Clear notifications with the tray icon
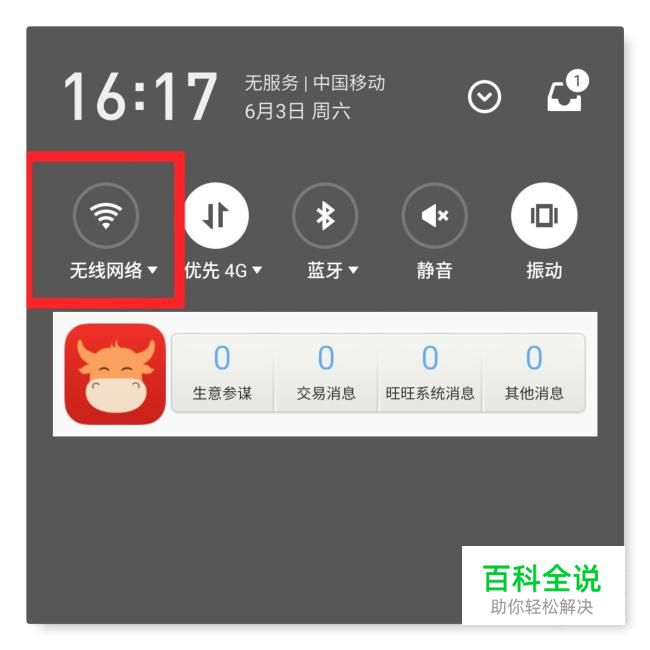 [x=564, y=94]
